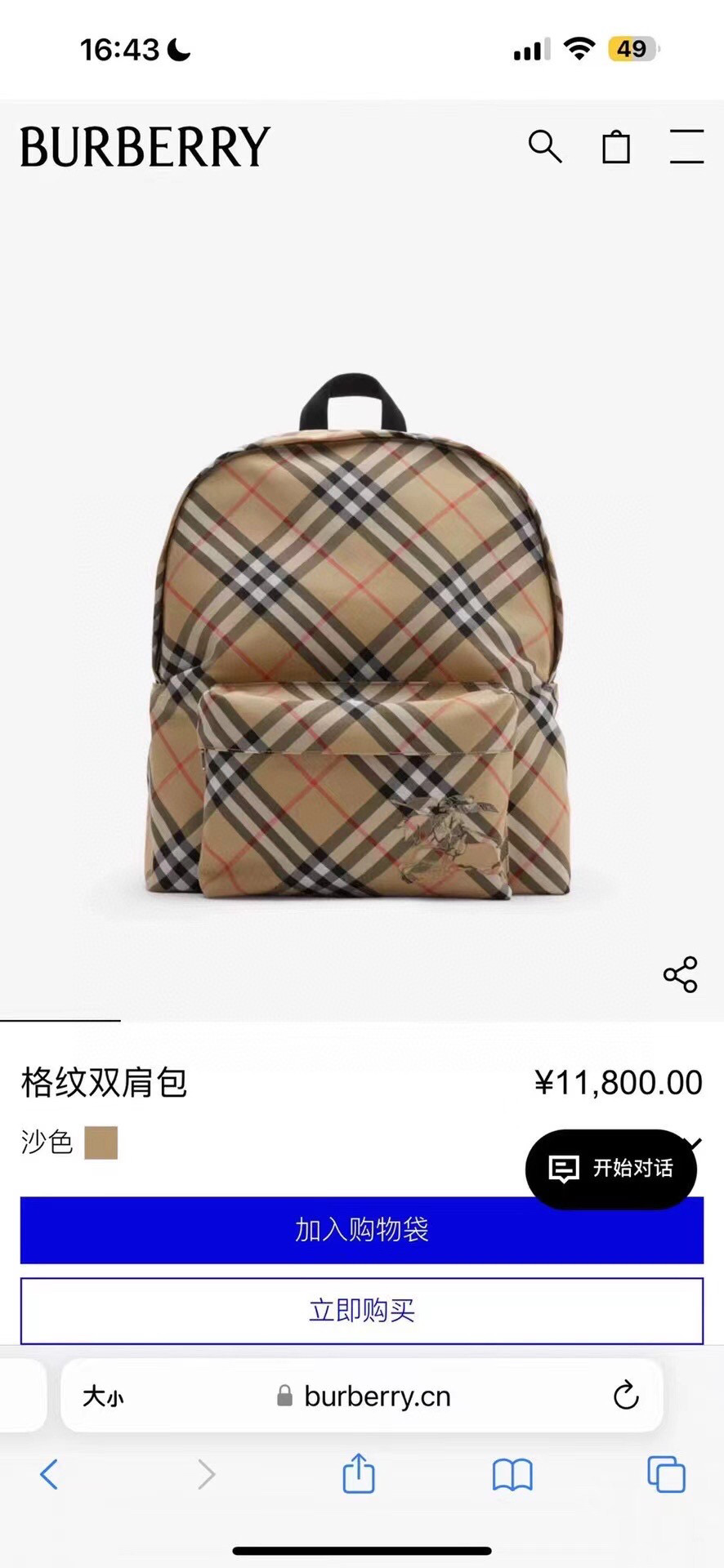Open the shopping bag
724x1568 pixels.
pyautogui.click(x=616, y=147)
